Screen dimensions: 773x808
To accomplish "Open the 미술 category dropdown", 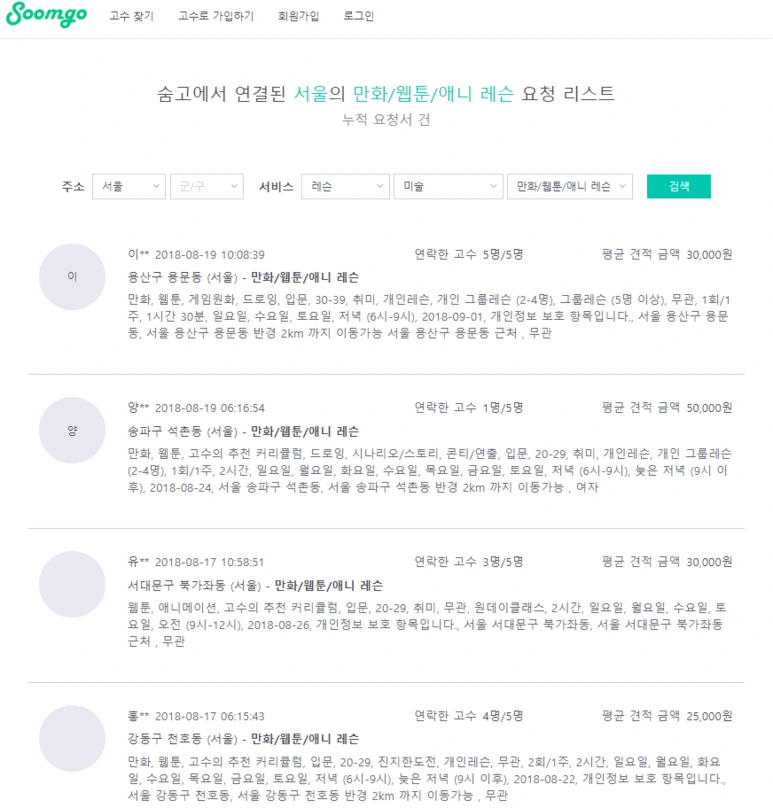I will [448, 187].
